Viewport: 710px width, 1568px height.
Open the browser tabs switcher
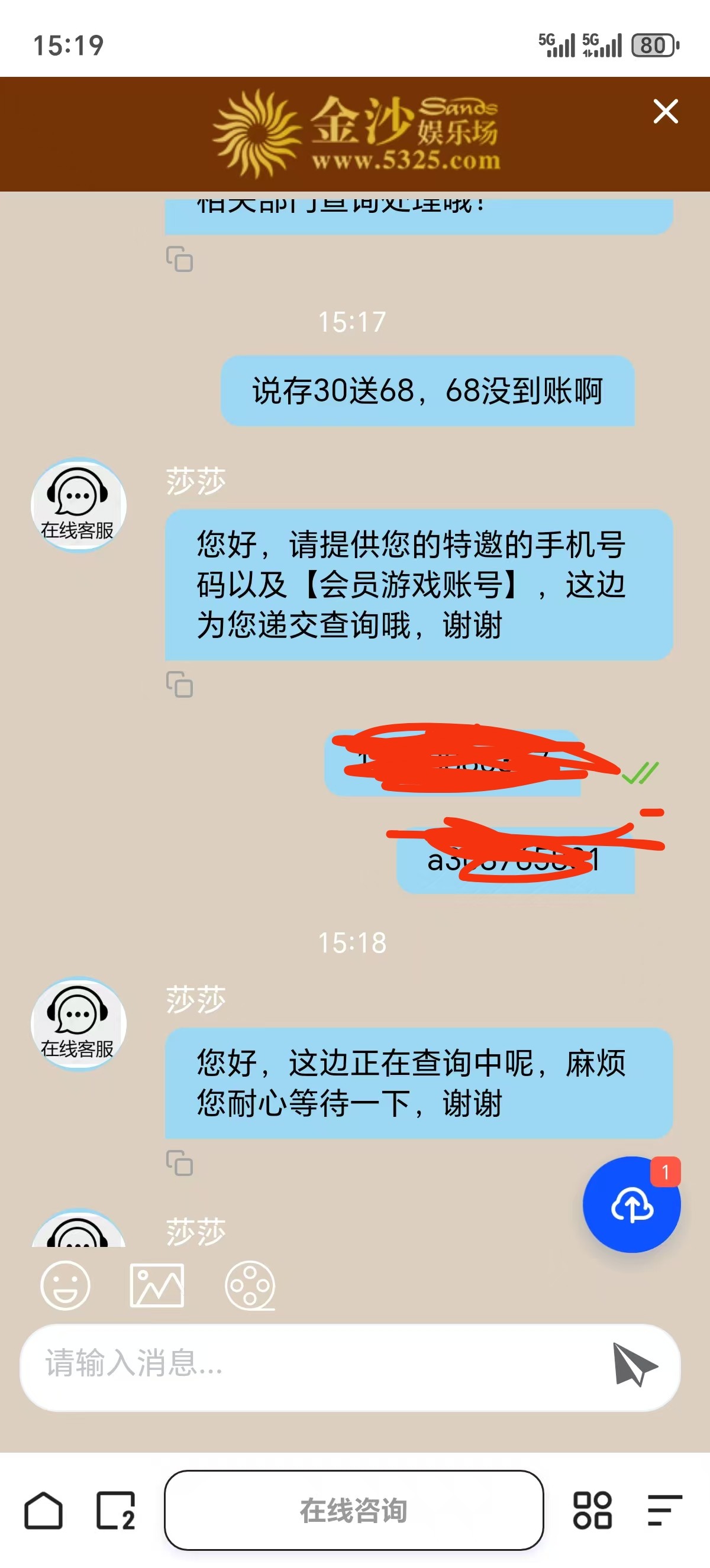coord(116,1510)
